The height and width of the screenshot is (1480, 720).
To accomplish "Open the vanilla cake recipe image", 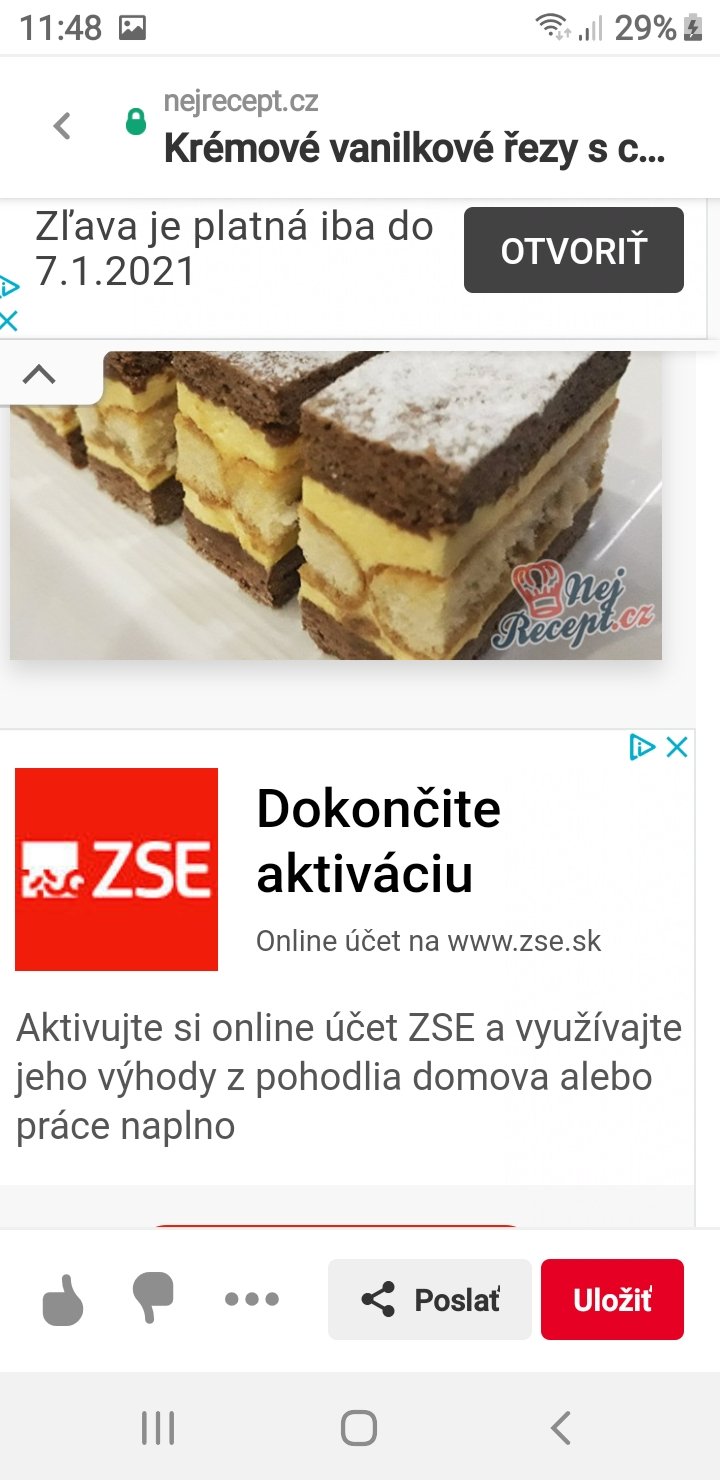I will (336, 505).
